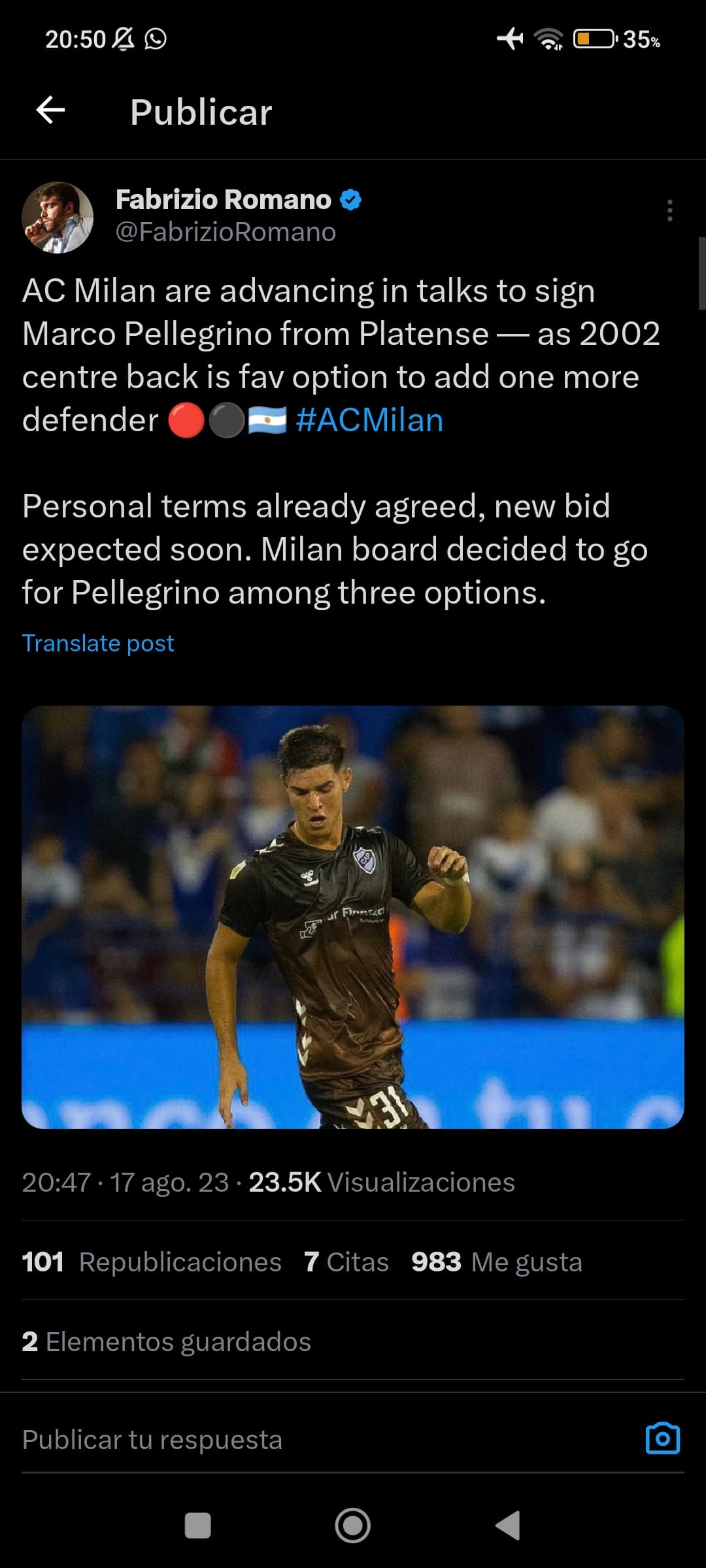
Task: Tap the system home button
Action: (353, 1526)
